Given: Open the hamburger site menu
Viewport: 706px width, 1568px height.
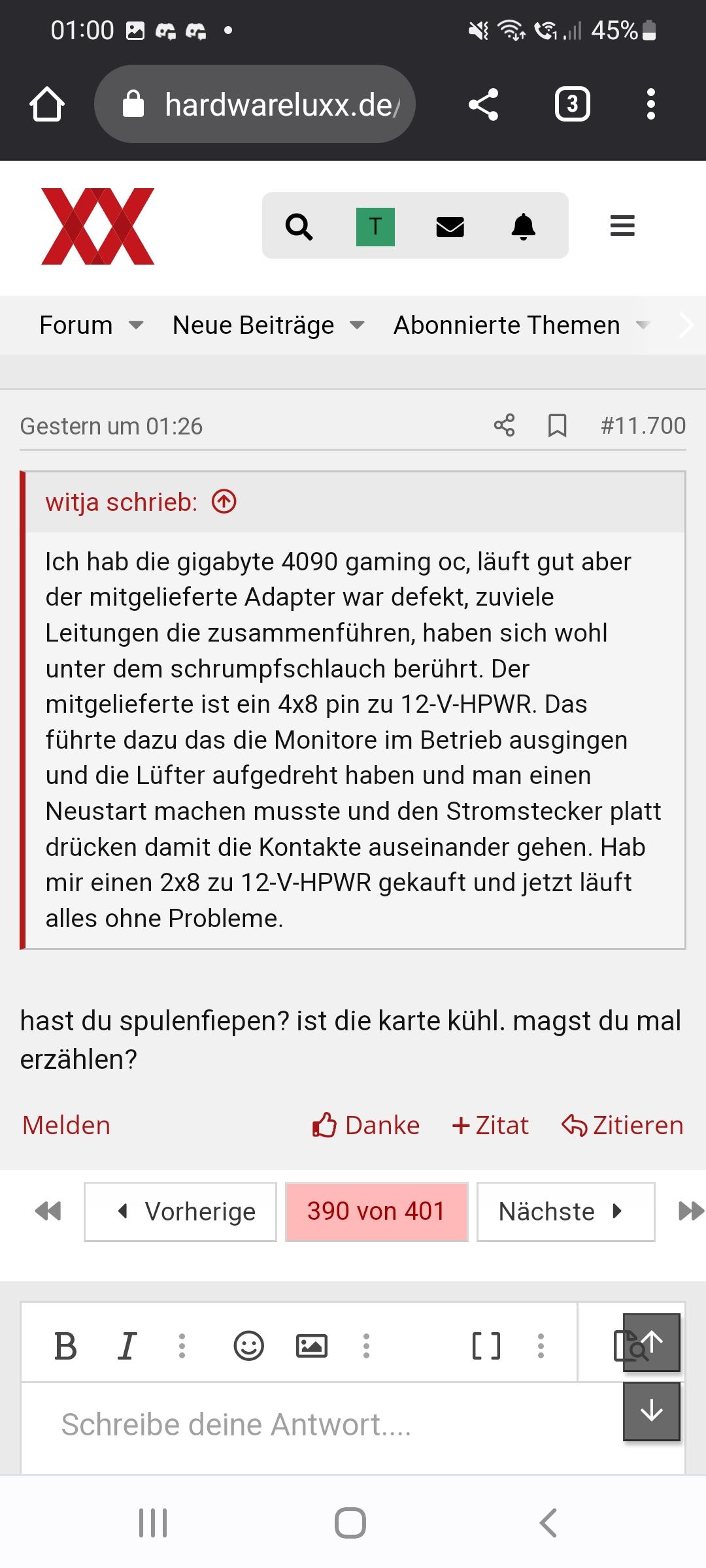Looking at the screenshot, I should [x=622, y=226].
